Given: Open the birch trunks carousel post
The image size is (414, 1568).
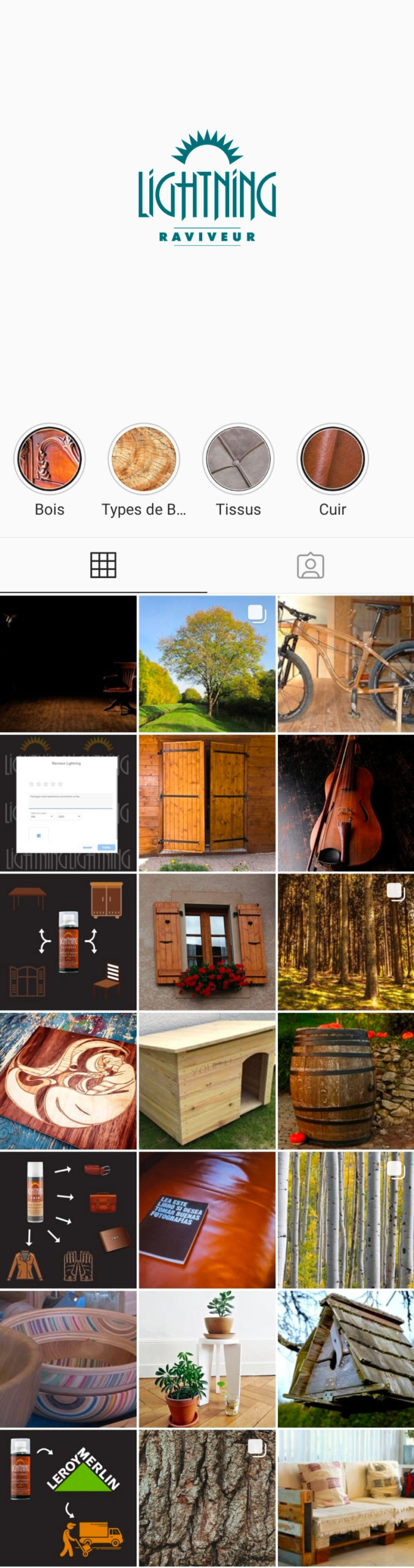Looking at the screenshot, I should (x=346, y=1220).
